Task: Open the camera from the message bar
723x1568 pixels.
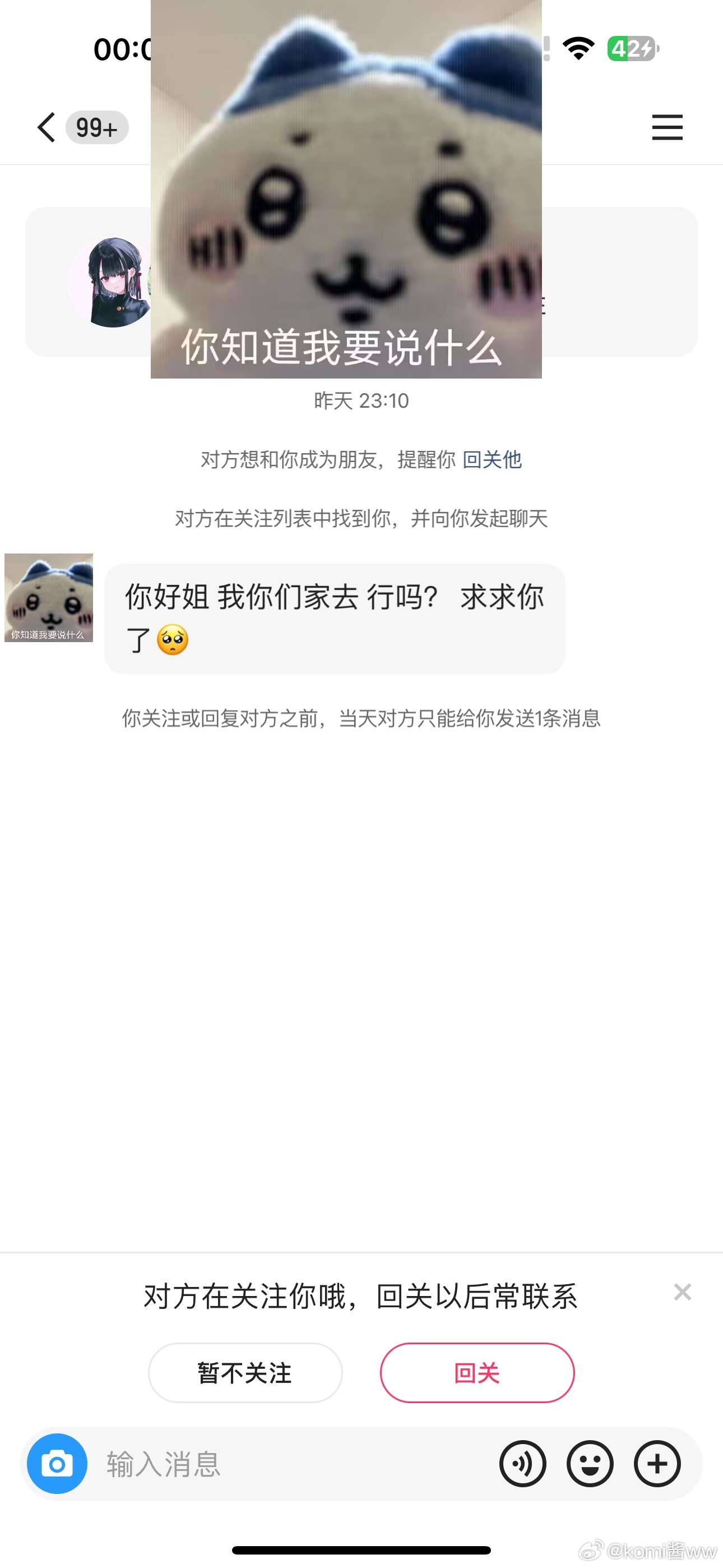Action: pyautogui.click(x=57, y=1463)
